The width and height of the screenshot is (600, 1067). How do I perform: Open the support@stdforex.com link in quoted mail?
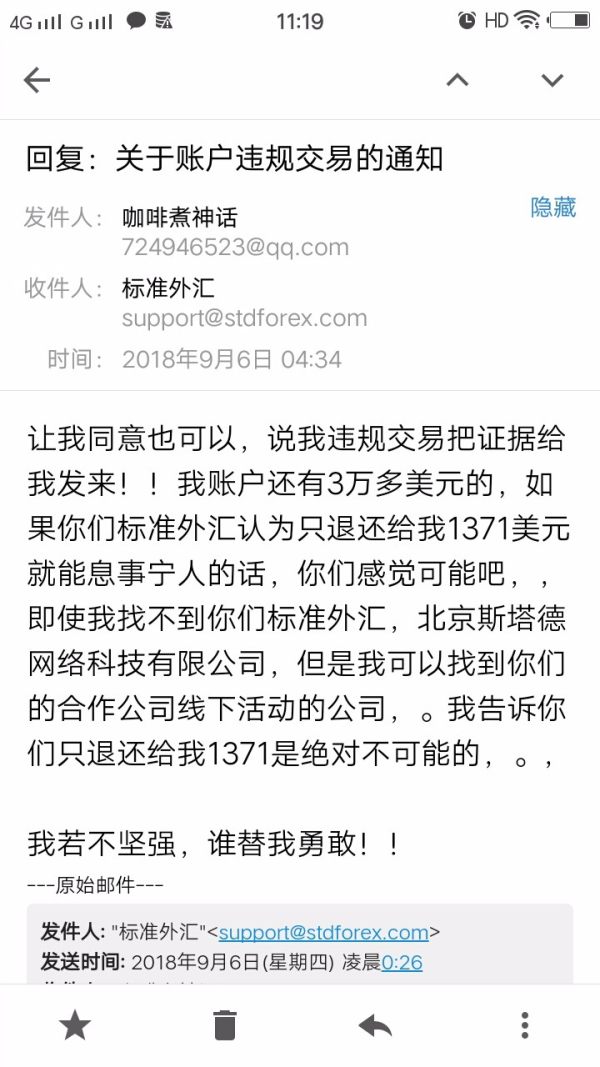coord(323,932)
